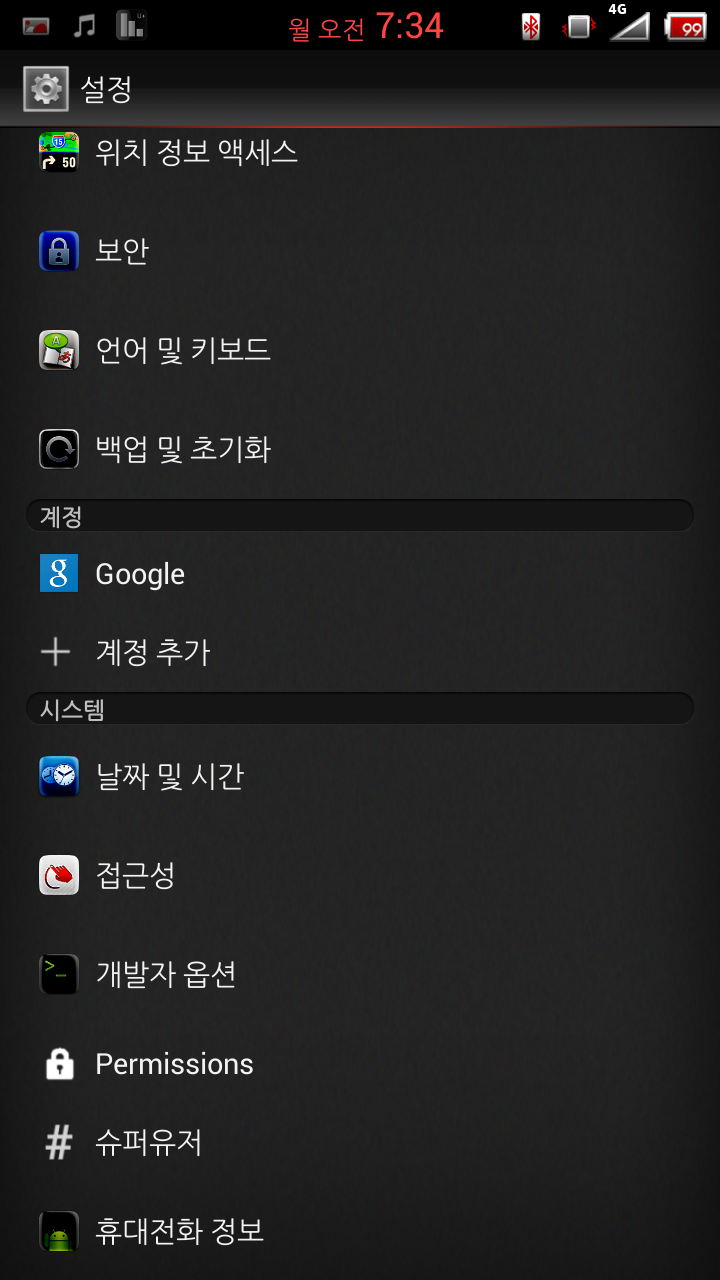This screenshot has height=1280, width=720.
Task: Go to 접근성 accessibility settings
Action: [x=135, y=876]
